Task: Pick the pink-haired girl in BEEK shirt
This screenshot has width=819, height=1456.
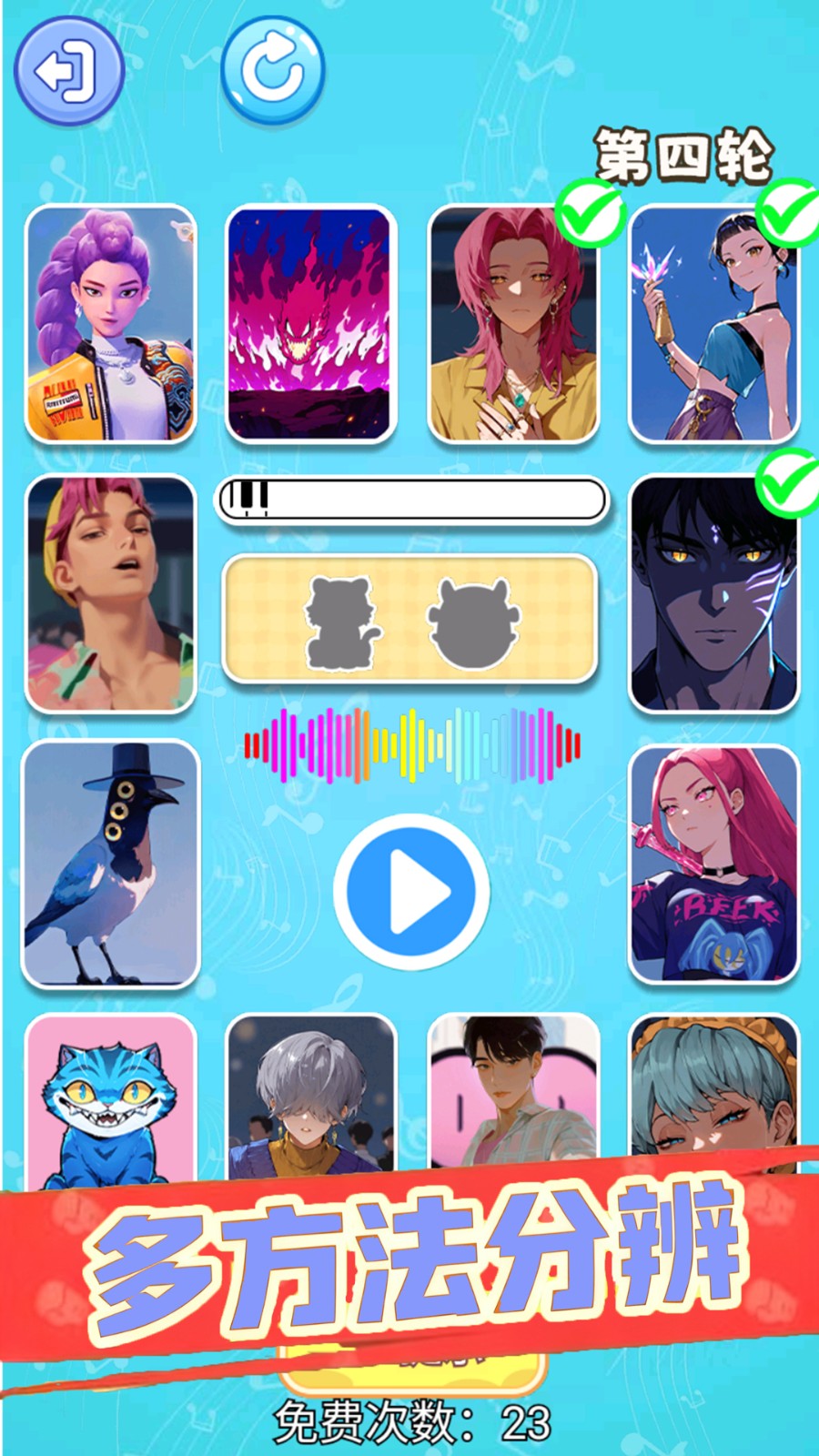Action: tap(713, 864)
